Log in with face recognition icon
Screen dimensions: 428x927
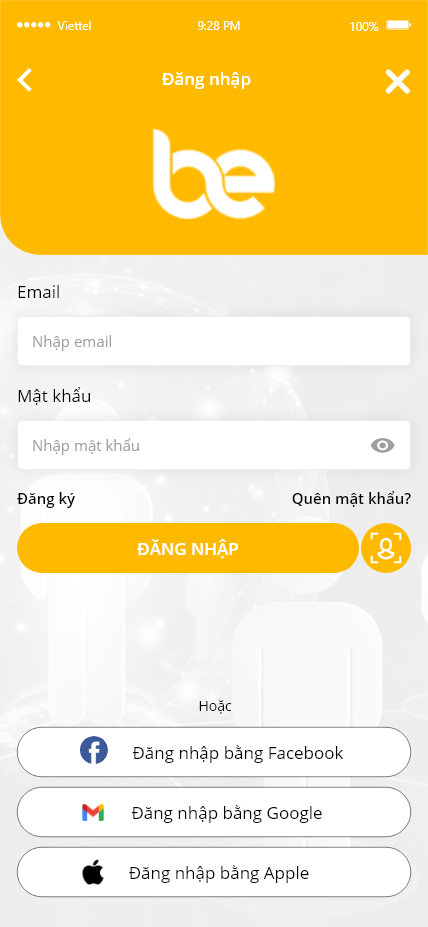coord(386,548)
